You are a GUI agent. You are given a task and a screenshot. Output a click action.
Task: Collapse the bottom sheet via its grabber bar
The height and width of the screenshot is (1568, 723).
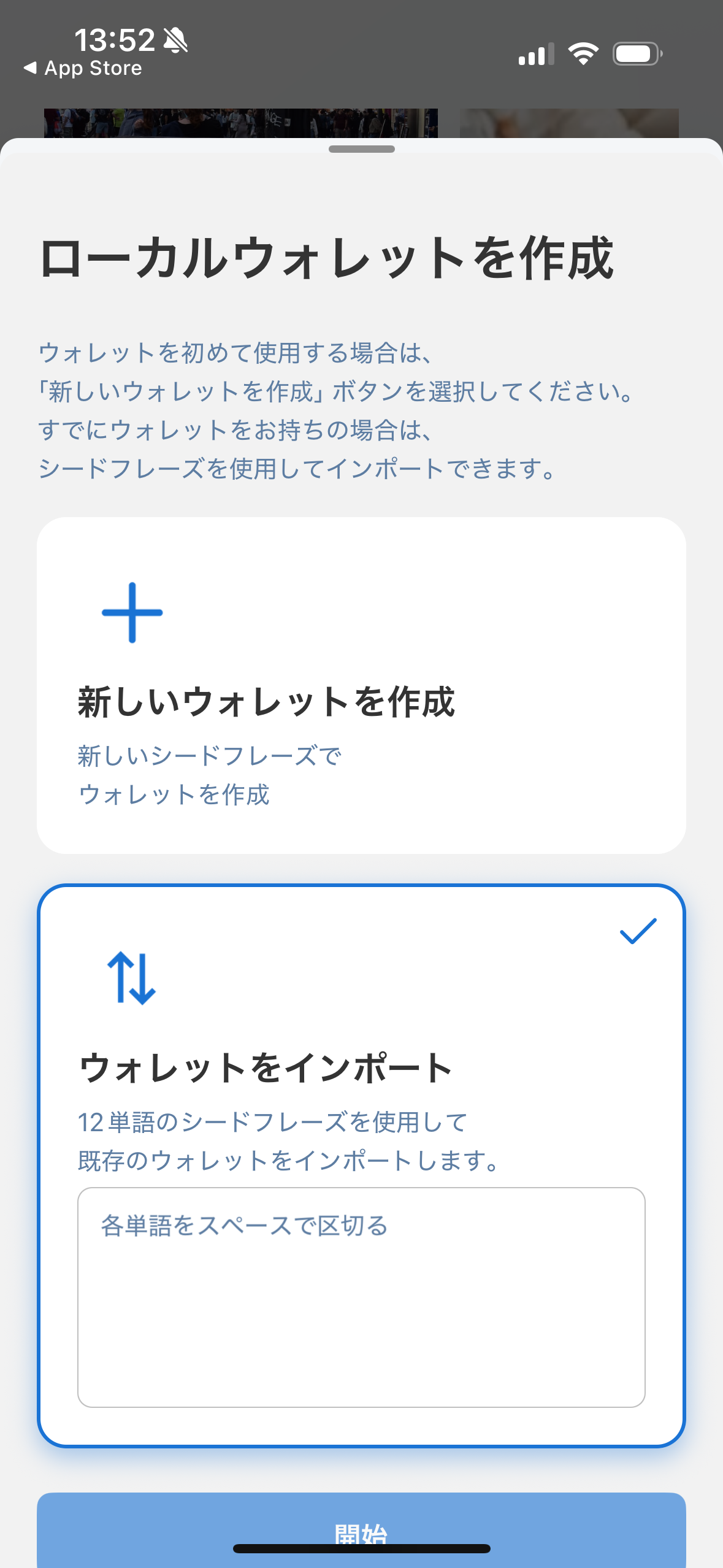coord(362,148)
